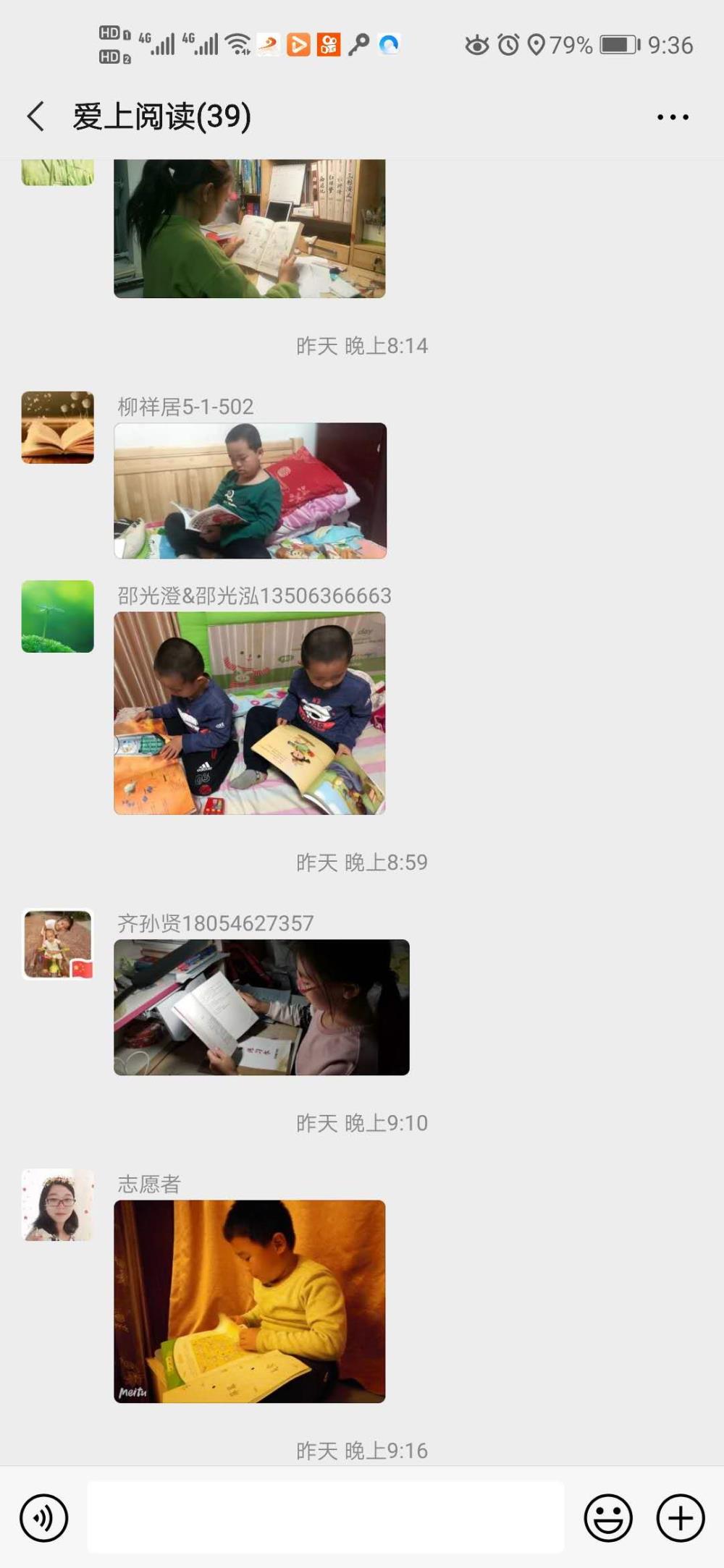
Task: Open 柳祥居5-1-502's profile avatar
Action: (58, 428)
